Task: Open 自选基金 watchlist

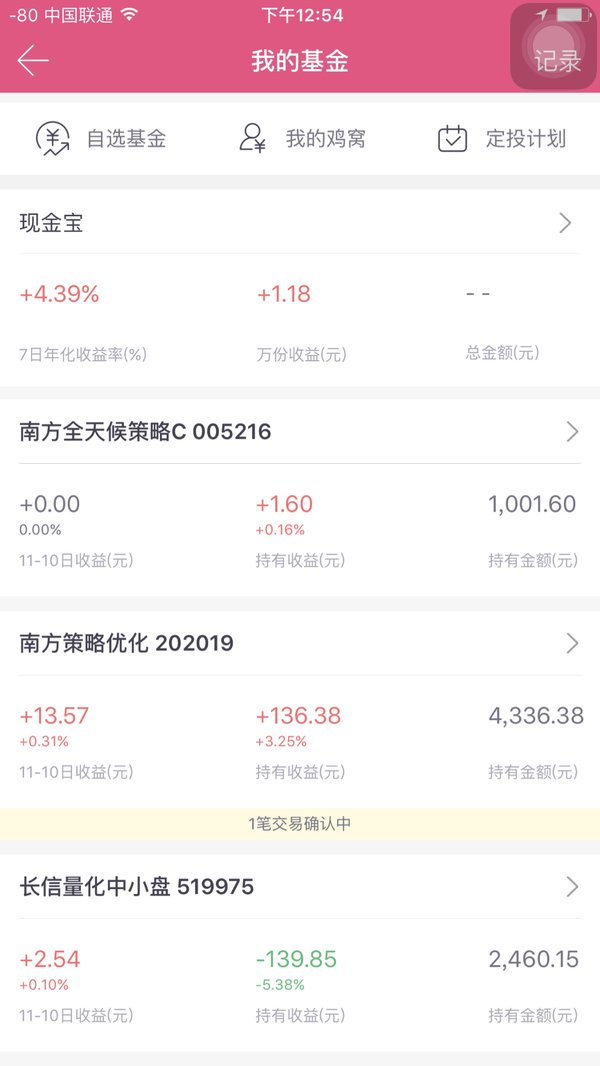Action: click(x=101, y=139)
